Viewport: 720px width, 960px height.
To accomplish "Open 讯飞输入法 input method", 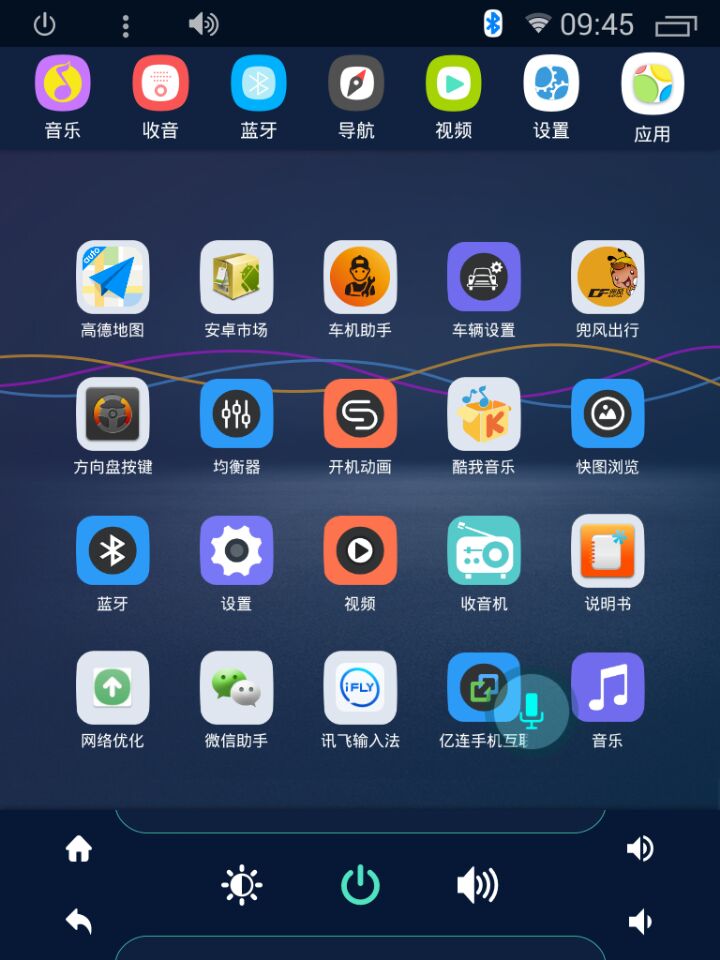I will point(360,688).
